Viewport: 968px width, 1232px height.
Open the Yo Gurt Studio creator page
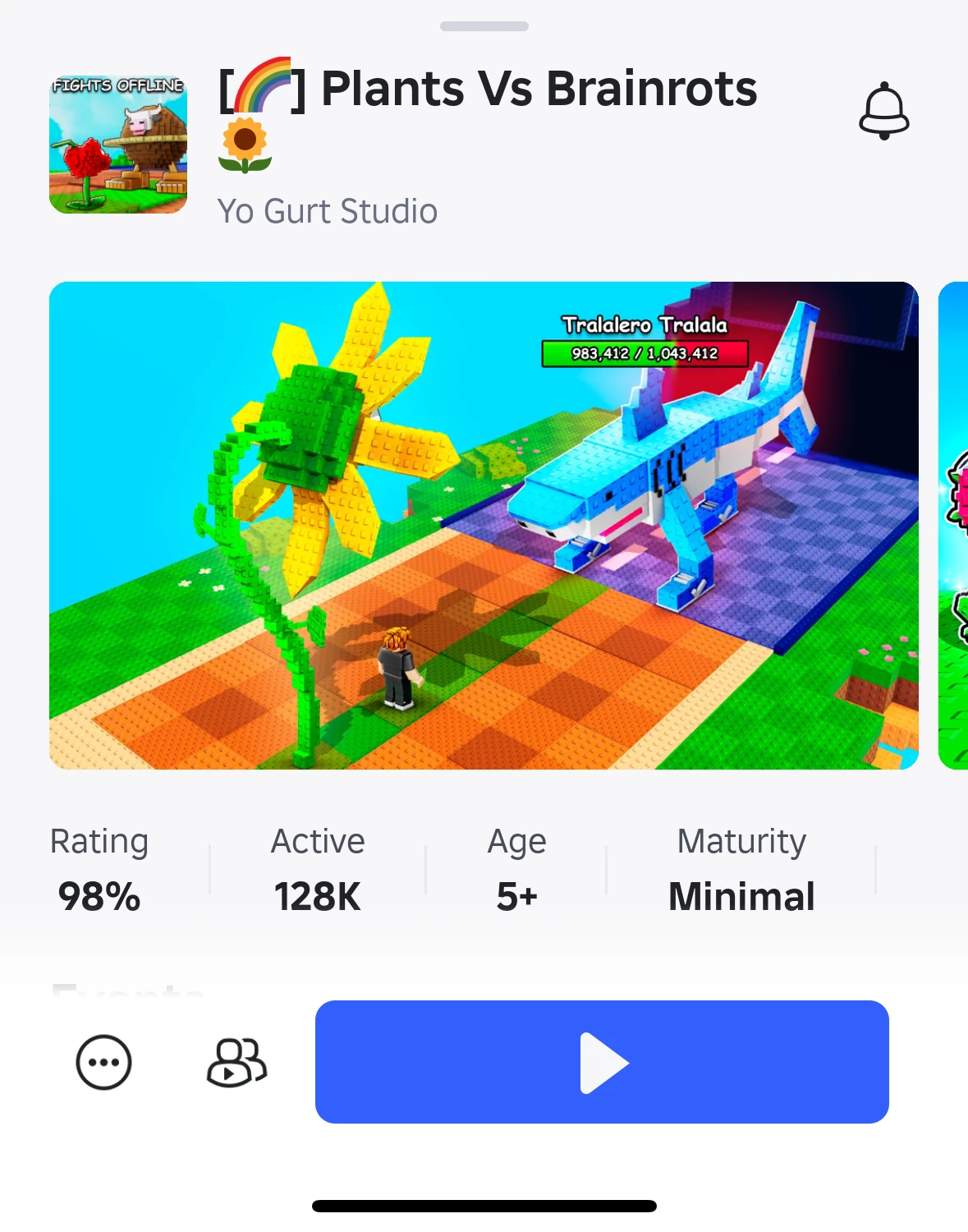click(x=328, y=211)
